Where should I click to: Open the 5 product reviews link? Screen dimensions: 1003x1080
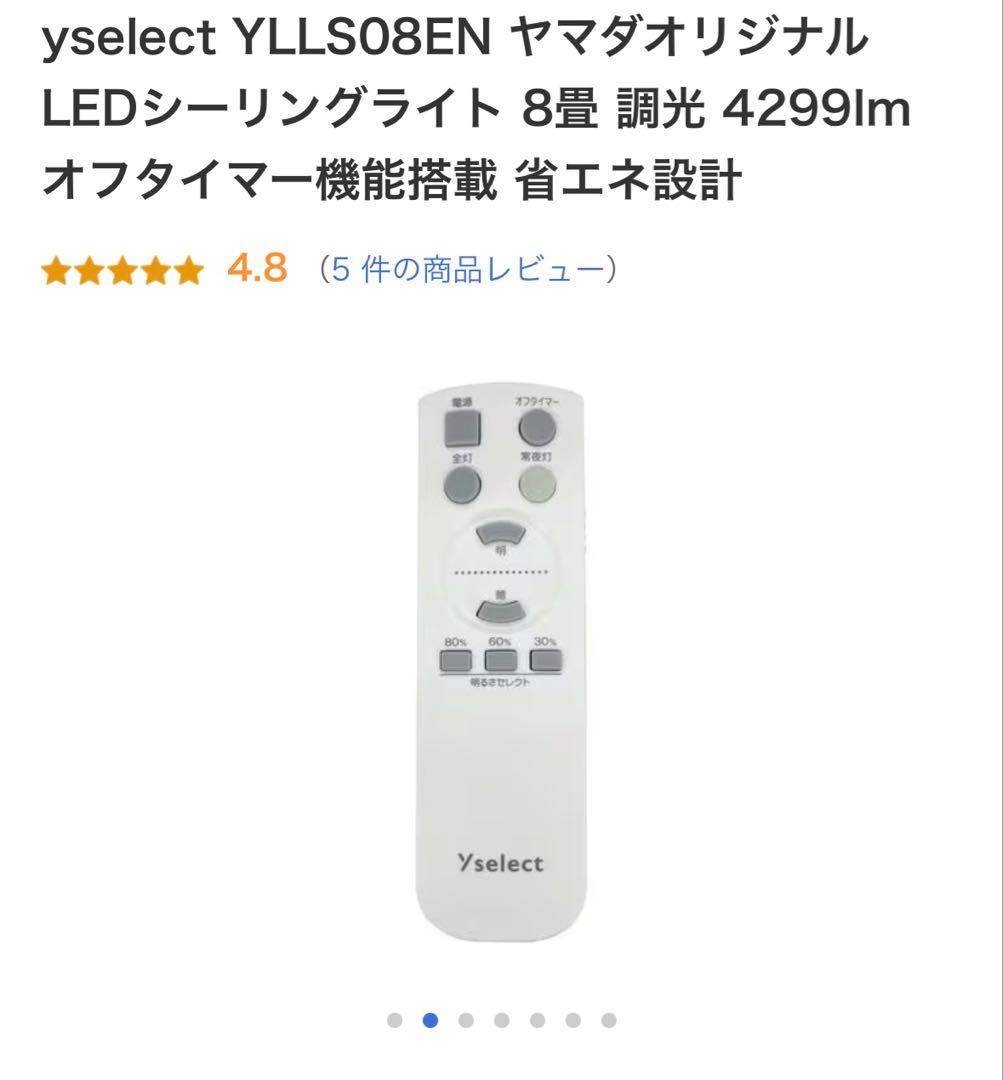click(468, 269)
